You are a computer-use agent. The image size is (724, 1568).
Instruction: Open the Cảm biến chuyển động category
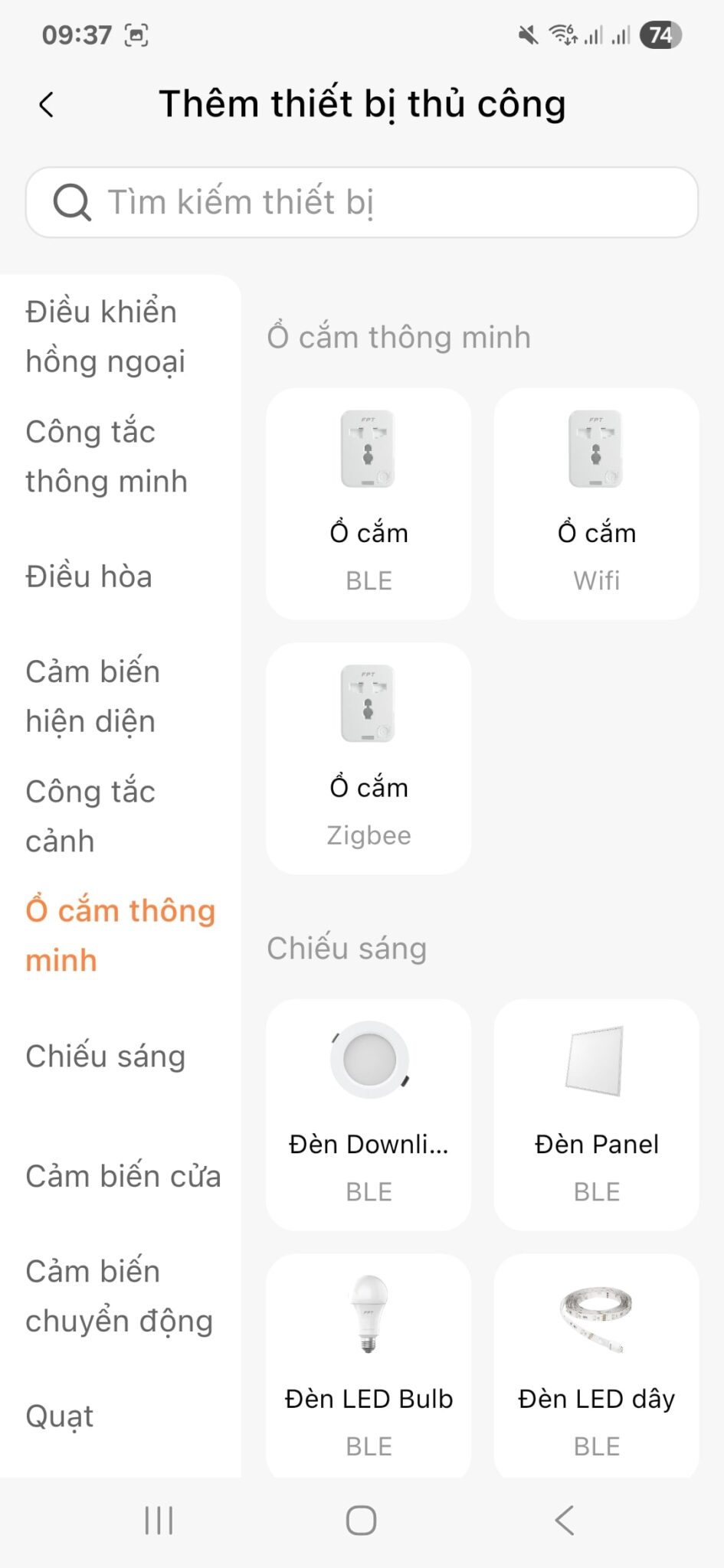(119, 1295)
